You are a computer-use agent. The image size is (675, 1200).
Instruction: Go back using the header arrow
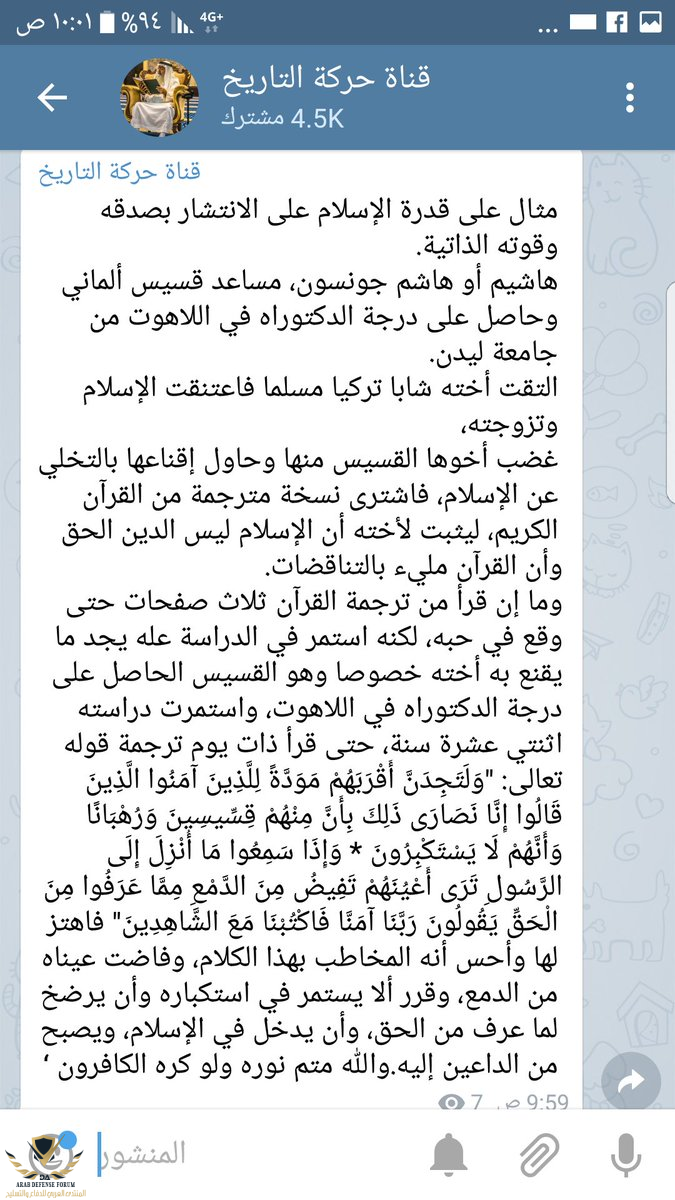click(x=52, y=97)
